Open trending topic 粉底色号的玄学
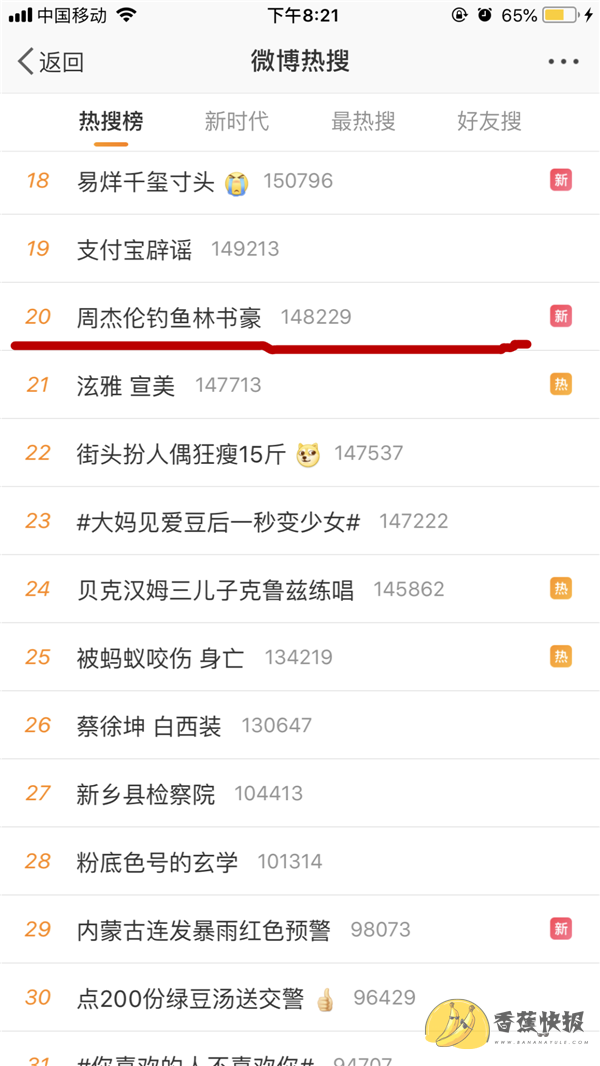This screenshot has height=1066, width=600. click(300, 861)
